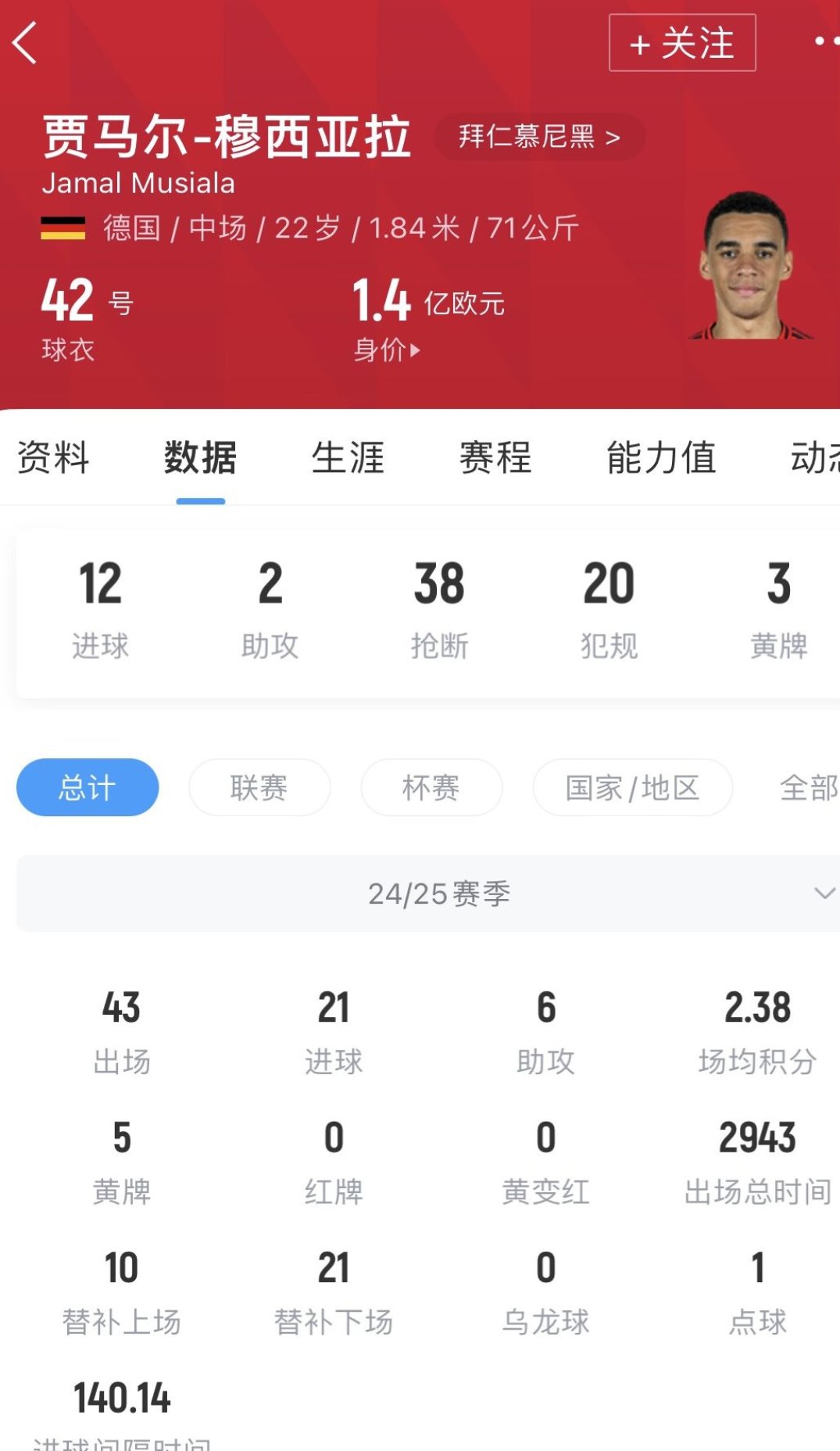Select the 杯赛 filter chip
The width and height of the screenshot is (840, 1451).
tap(431, 787)
